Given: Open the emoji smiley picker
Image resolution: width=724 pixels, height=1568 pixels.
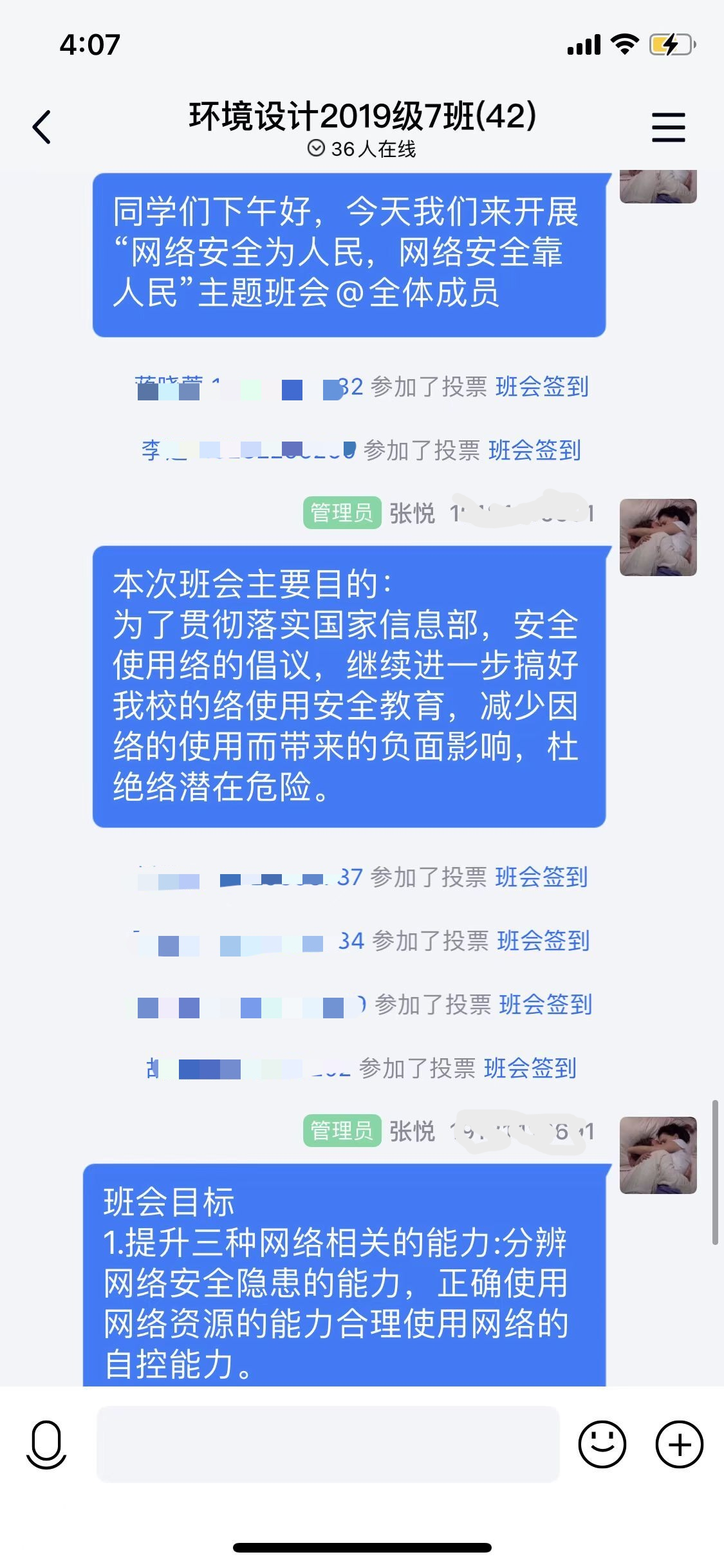Looking at the screenshot, I should pyautogui.click(x=602, y=1444).
